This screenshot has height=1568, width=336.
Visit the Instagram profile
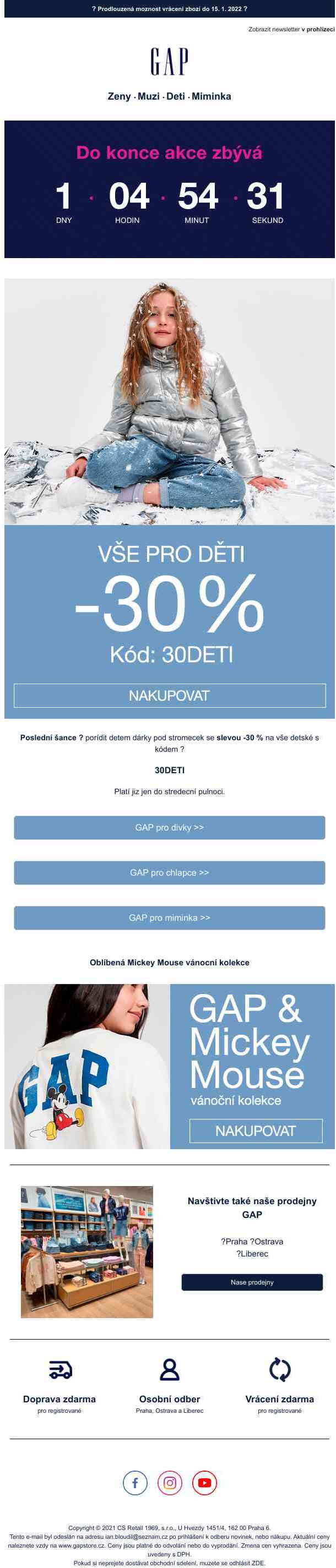click(170, 1482)
